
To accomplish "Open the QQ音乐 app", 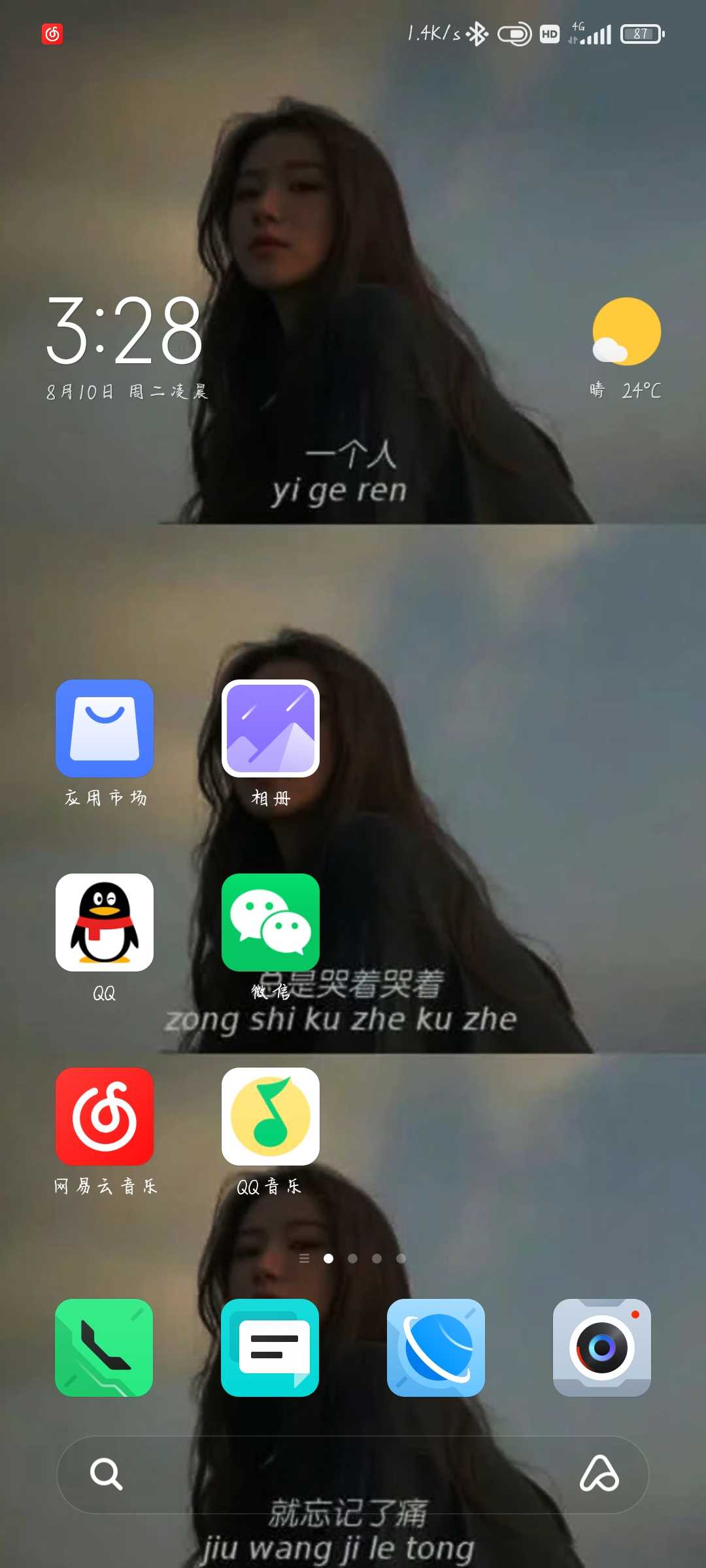I will 271,1117.
